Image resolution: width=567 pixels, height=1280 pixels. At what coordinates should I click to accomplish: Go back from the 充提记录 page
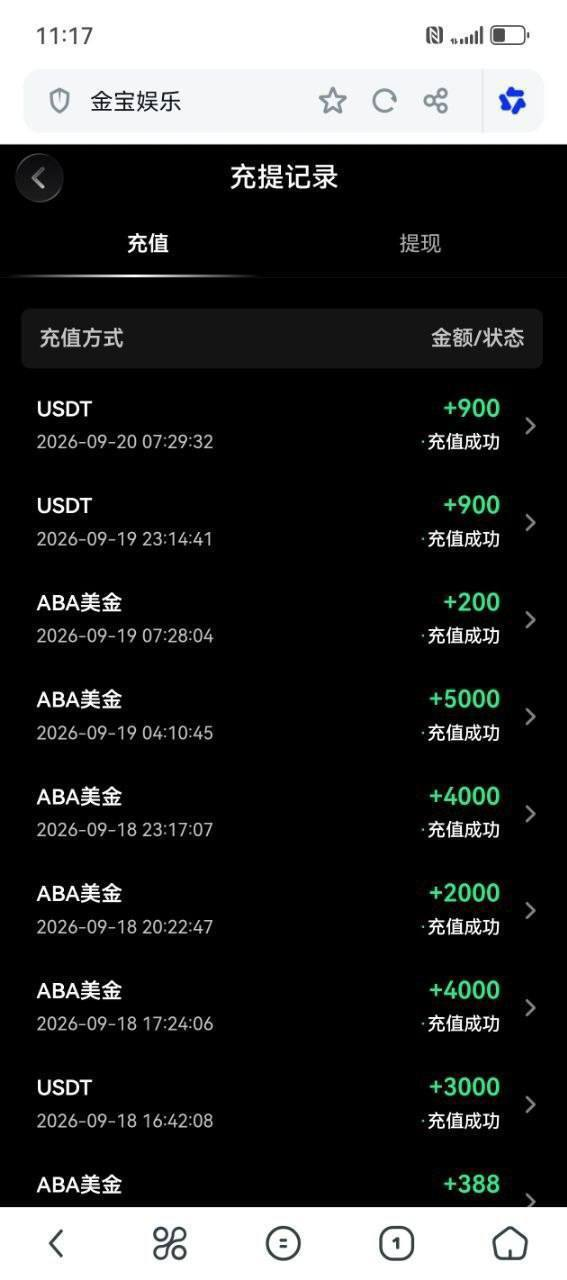(x=39, y=178)
